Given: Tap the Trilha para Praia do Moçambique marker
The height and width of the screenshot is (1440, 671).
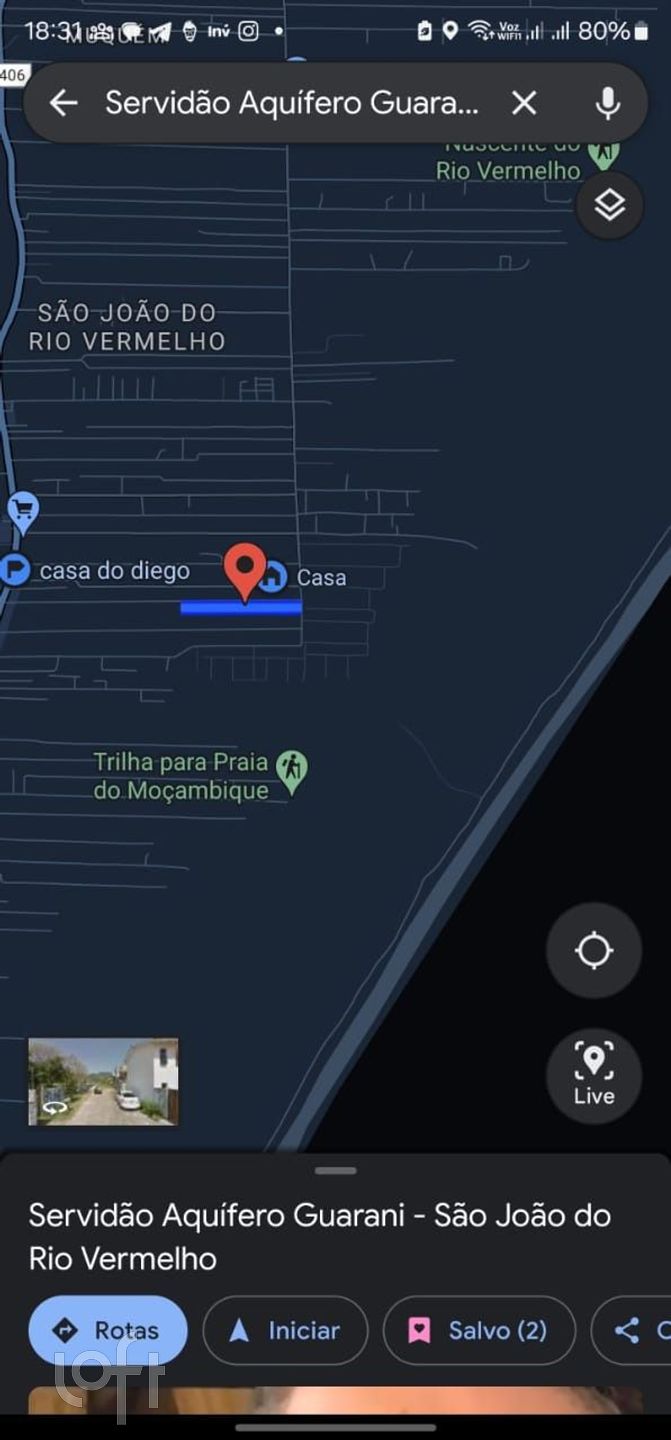Looking at the screenshot, I should (x=292, y=772).
